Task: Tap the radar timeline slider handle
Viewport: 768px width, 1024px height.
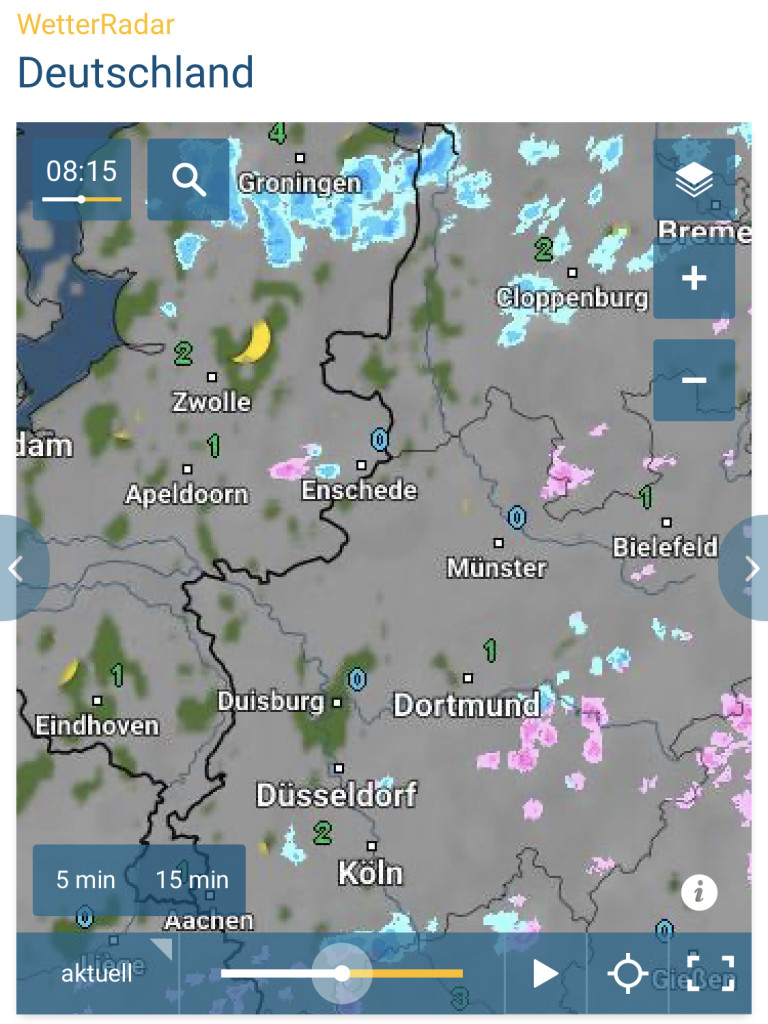Action: 342,974
